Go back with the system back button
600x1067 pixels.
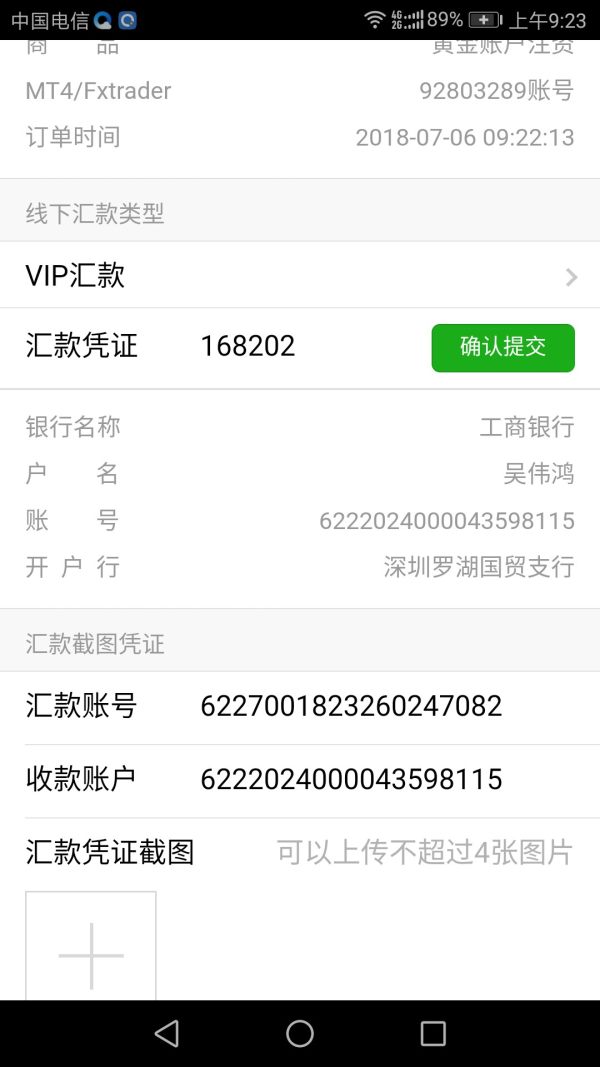(167, 1033)
